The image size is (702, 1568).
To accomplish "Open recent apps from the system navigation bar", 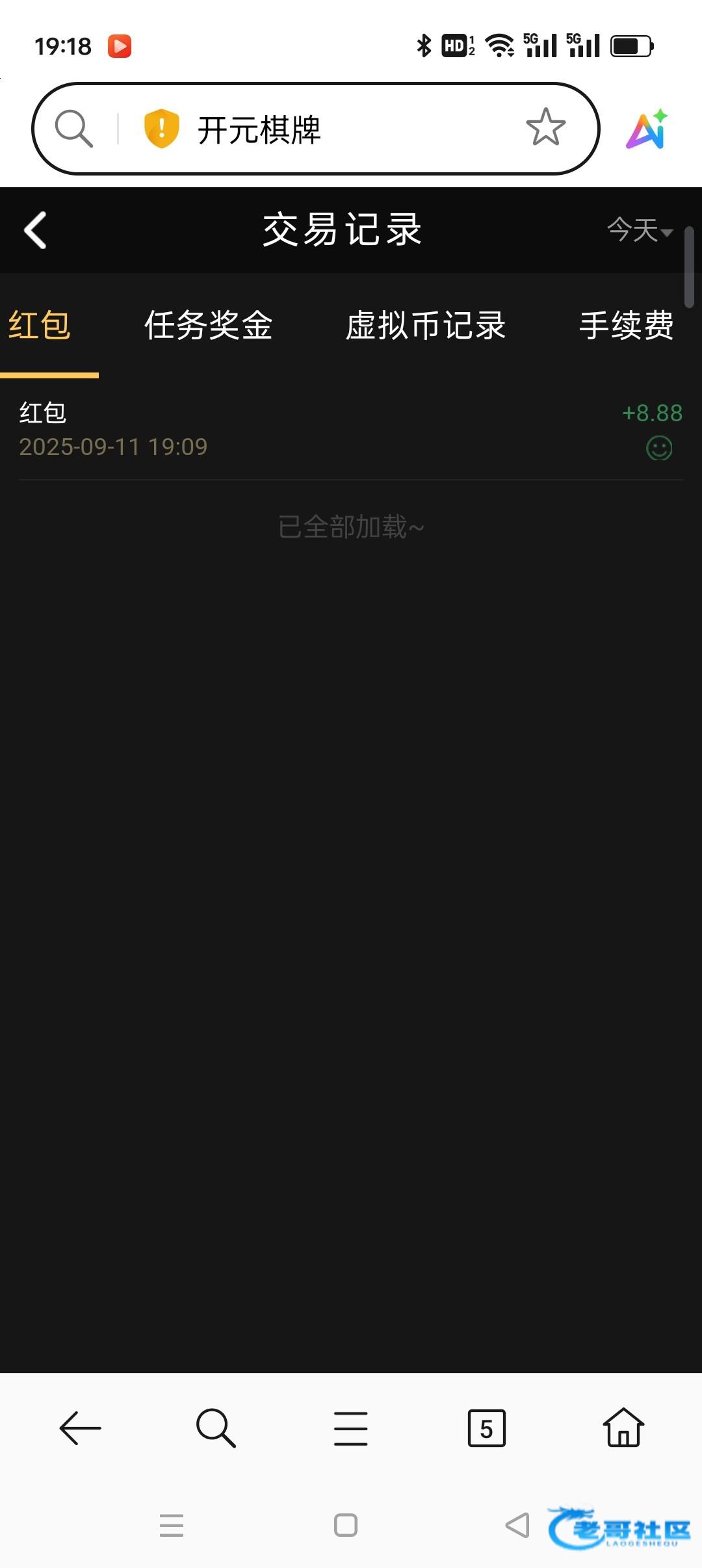I will [172, 1525].
